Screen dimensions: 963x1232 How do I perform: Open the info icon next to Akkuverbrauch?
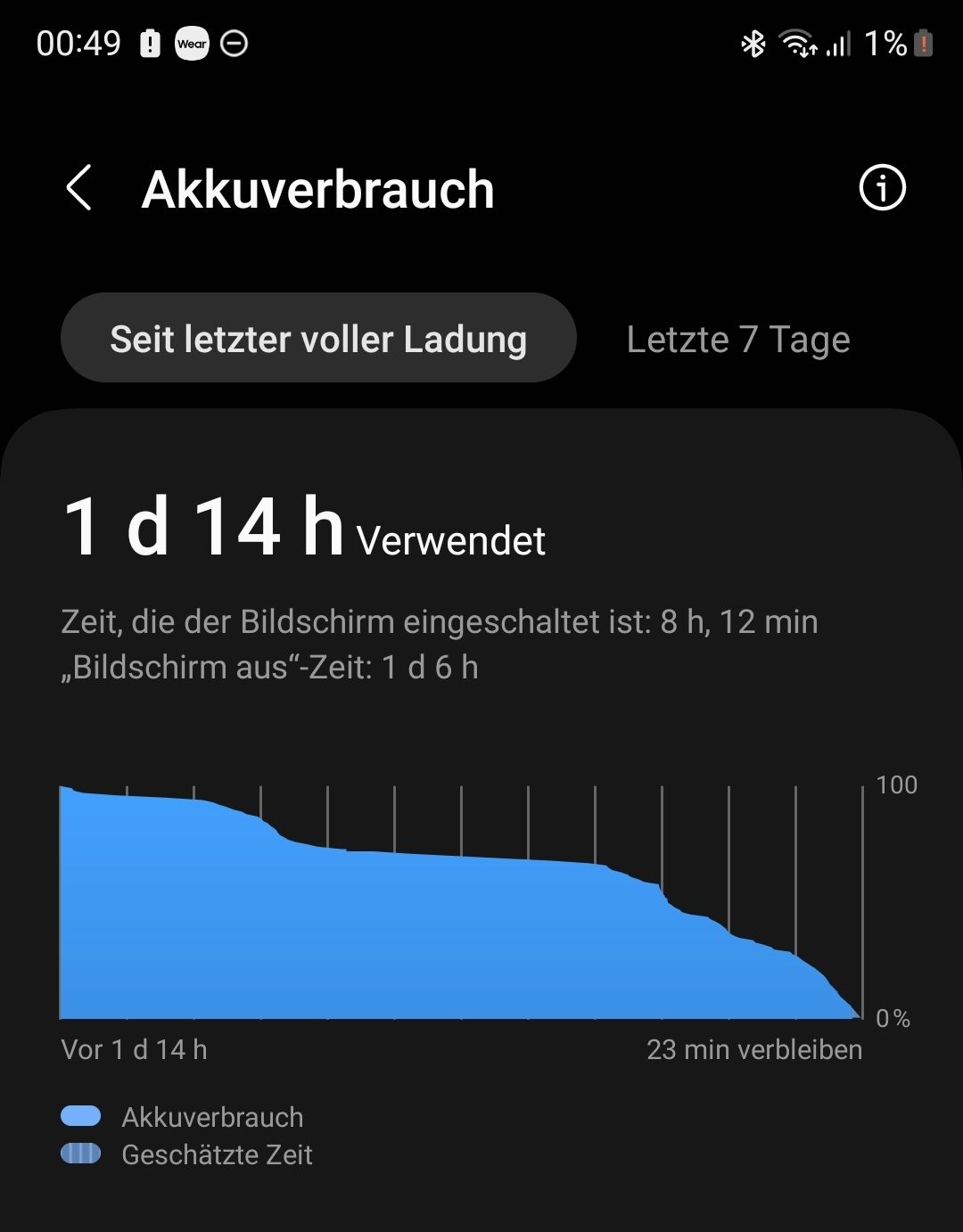pyautogui.click(x=882, y=188)
